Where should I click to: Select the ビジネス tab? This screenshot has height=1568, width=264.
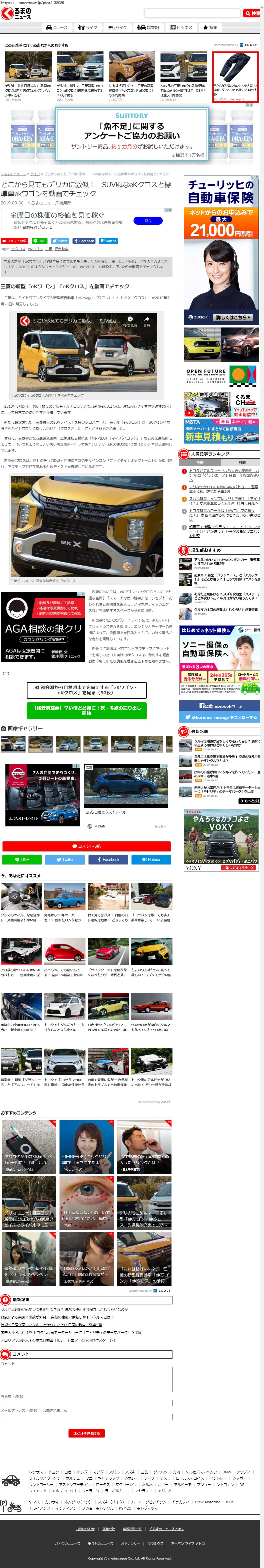coord(180,27)
